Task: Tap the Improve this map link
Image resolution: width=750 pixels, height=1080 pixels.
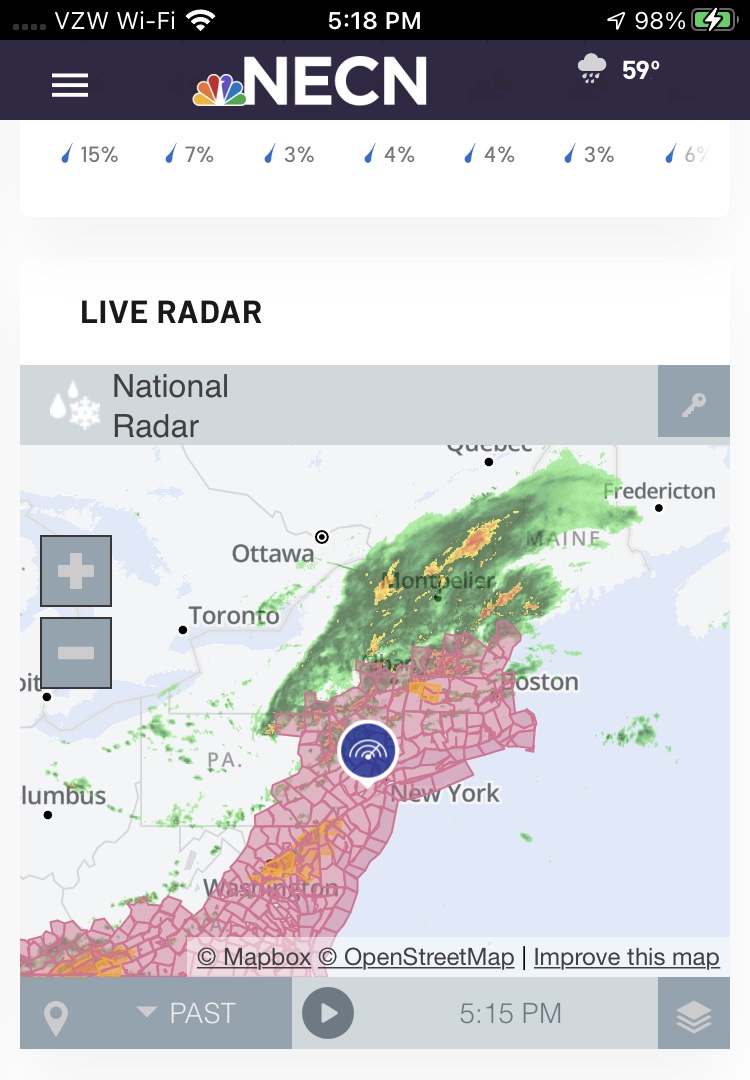Action: (626, 957)
